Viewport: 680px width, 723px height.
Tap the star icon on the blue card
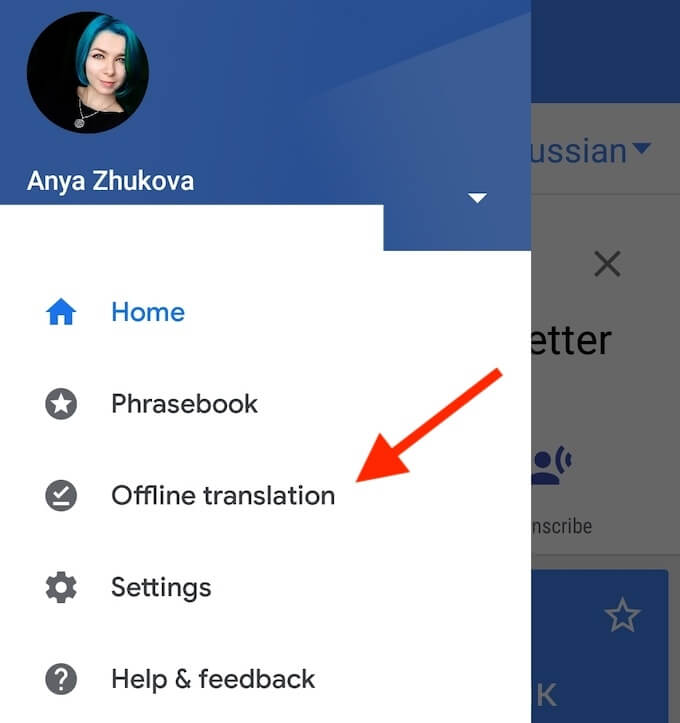(x=622, y=617)
